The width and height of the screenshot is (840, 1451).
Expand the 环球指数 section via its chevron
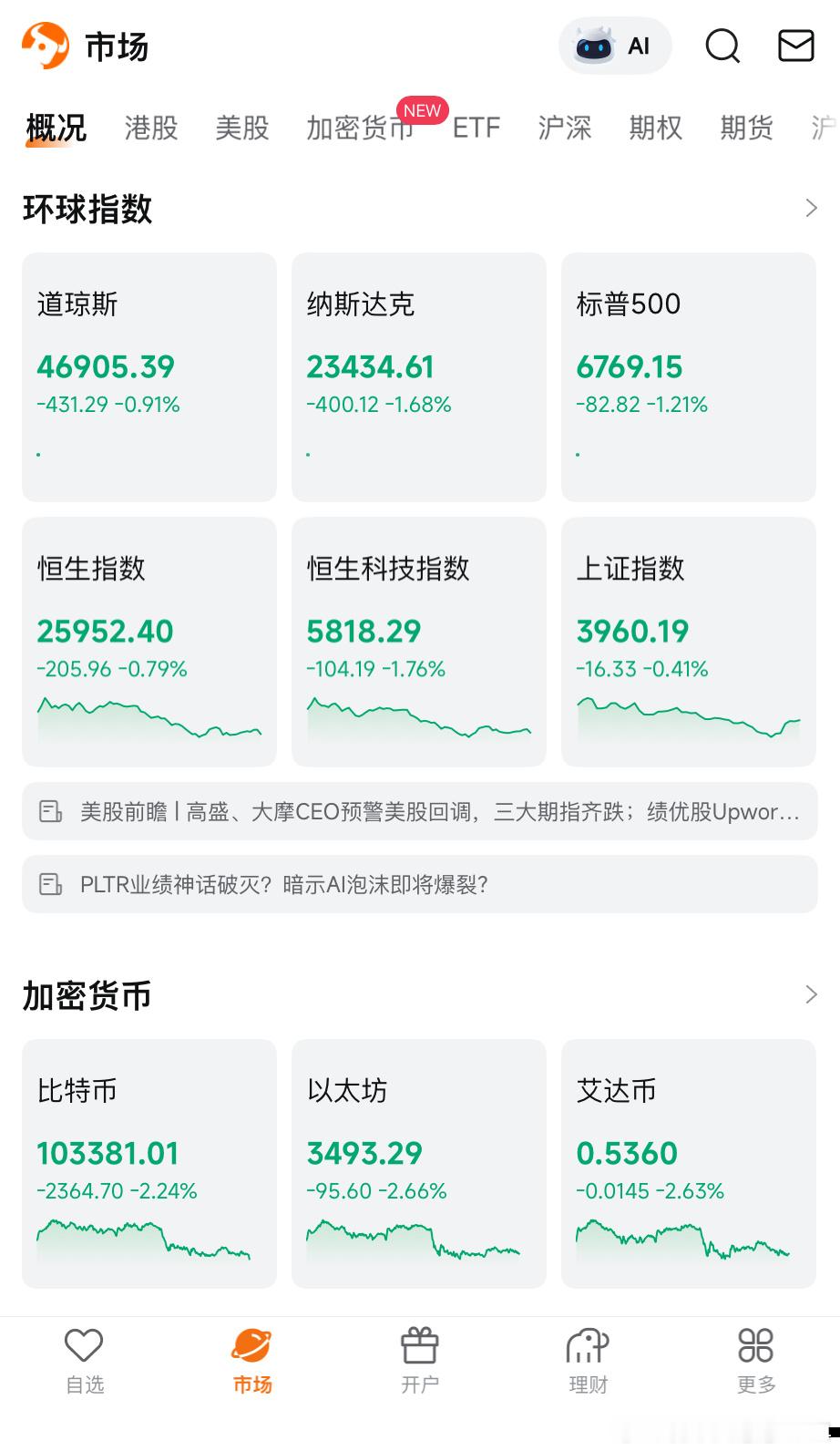pos(810,208)
